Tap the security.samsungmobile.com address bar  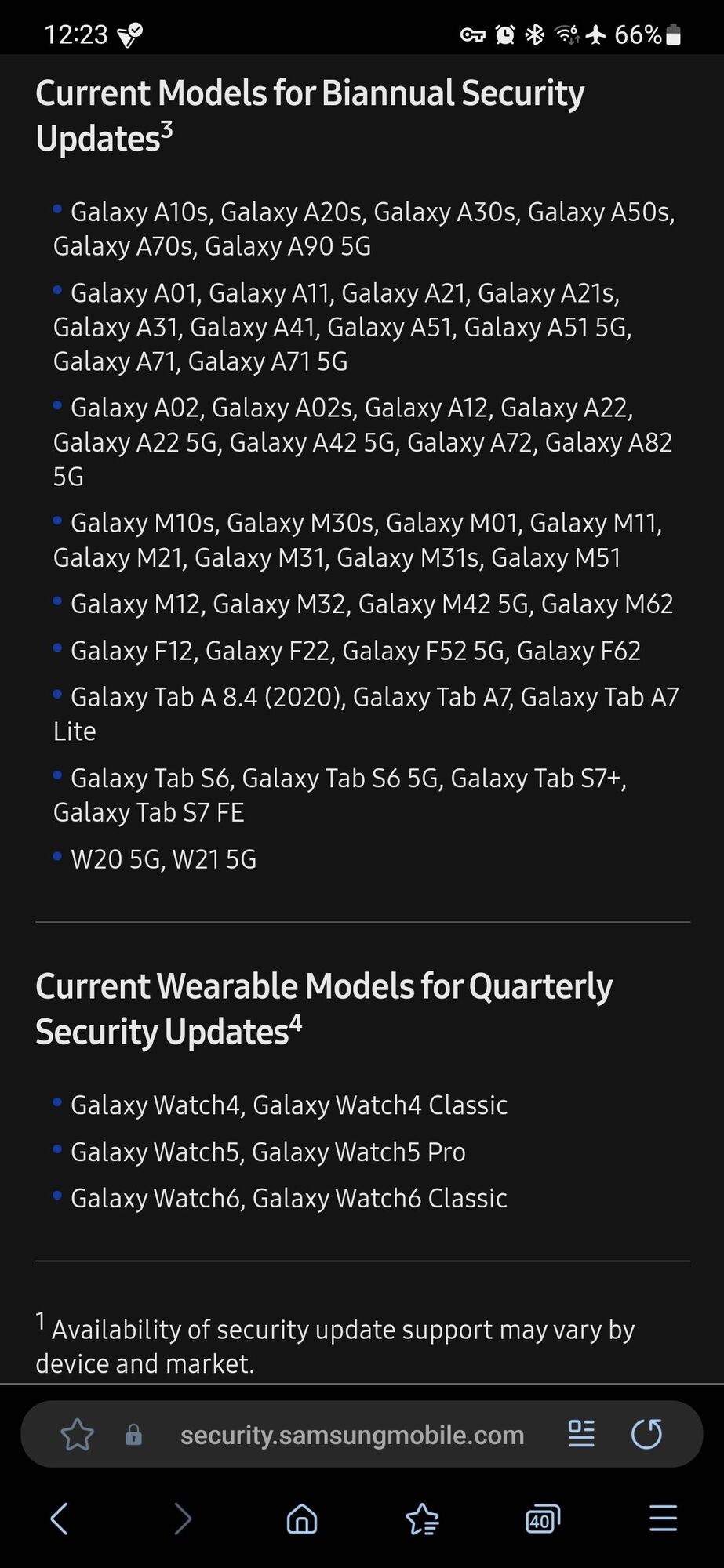pyautogui.click(x=351, y=1435)
